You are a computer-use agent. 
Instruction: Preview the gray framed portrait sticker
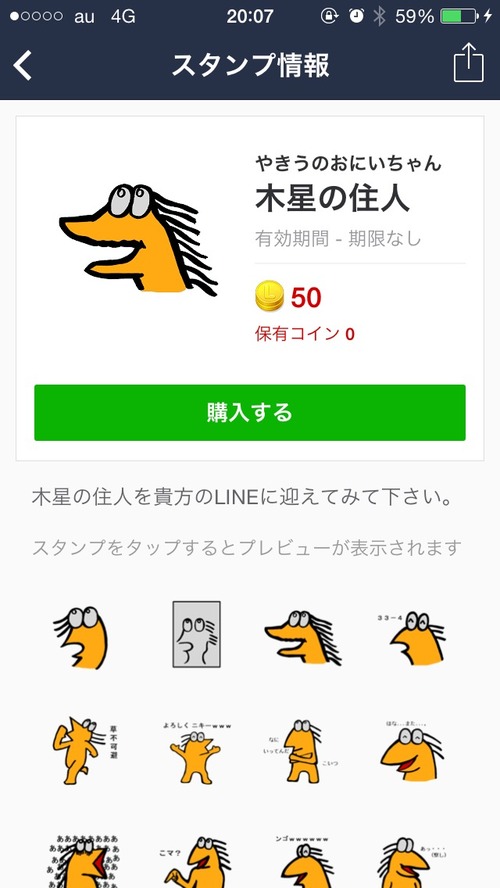tap(196, 634)
